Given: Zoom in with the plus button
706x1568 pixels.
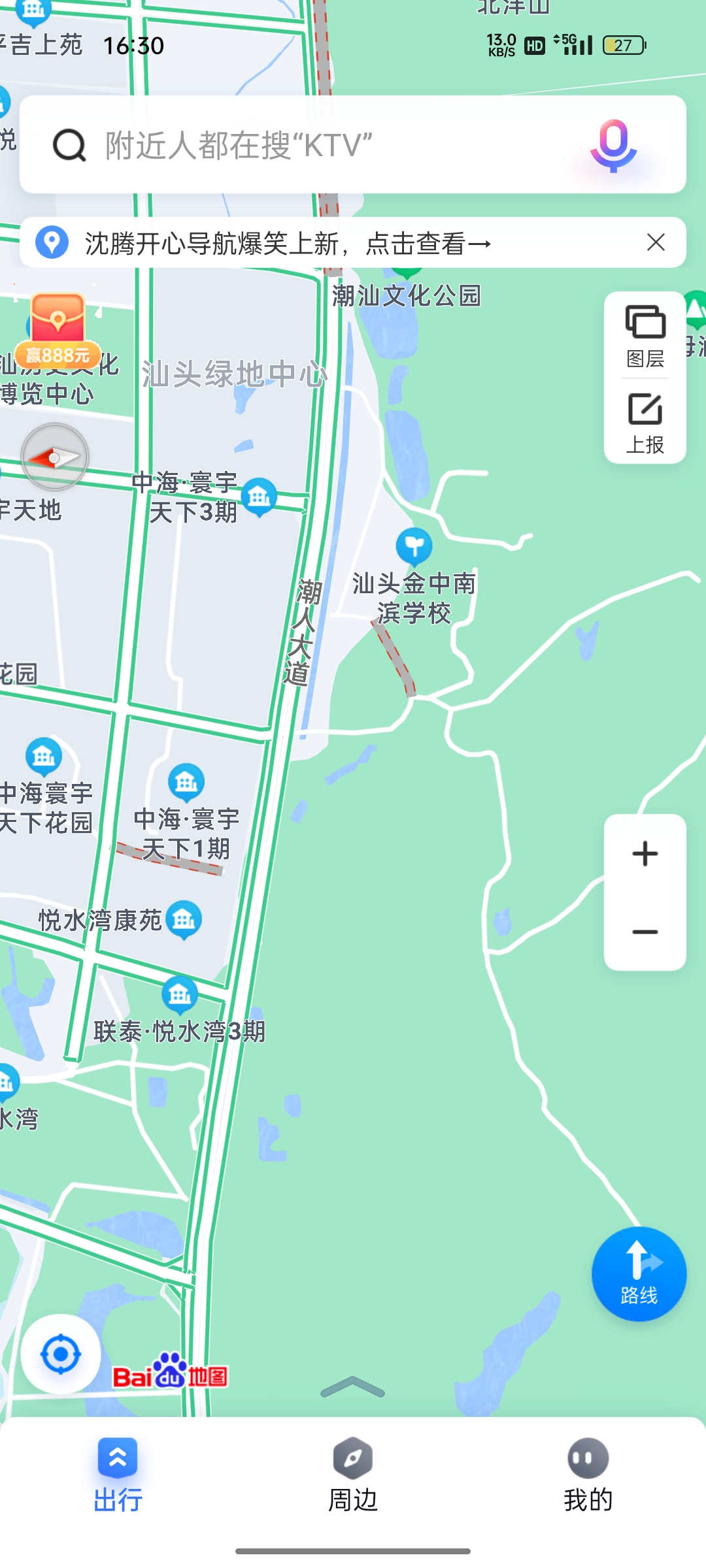Looking at the screenshot, I should tap(645, 854).
